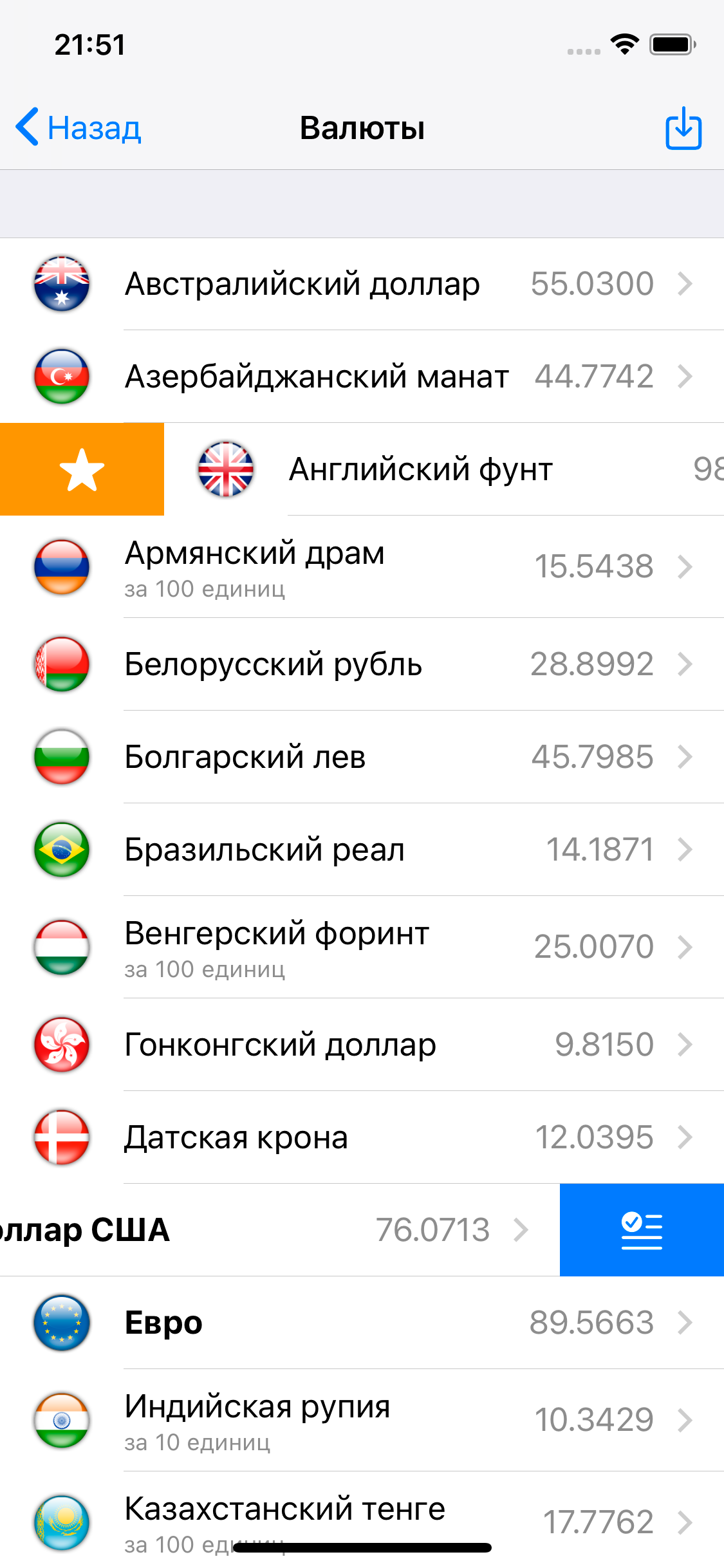The image size is (724, 1568).
Task: Open the Евро currency row
Action: pos(362,1323)
